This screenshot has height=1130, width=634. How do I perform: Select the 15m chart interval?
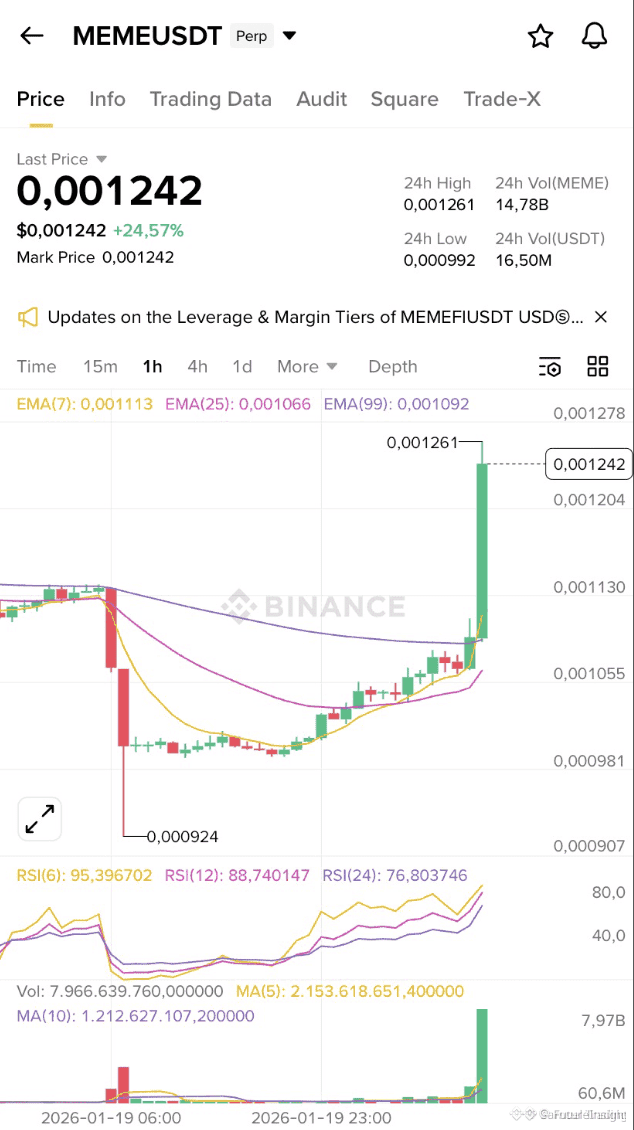[x=100, y=366]
